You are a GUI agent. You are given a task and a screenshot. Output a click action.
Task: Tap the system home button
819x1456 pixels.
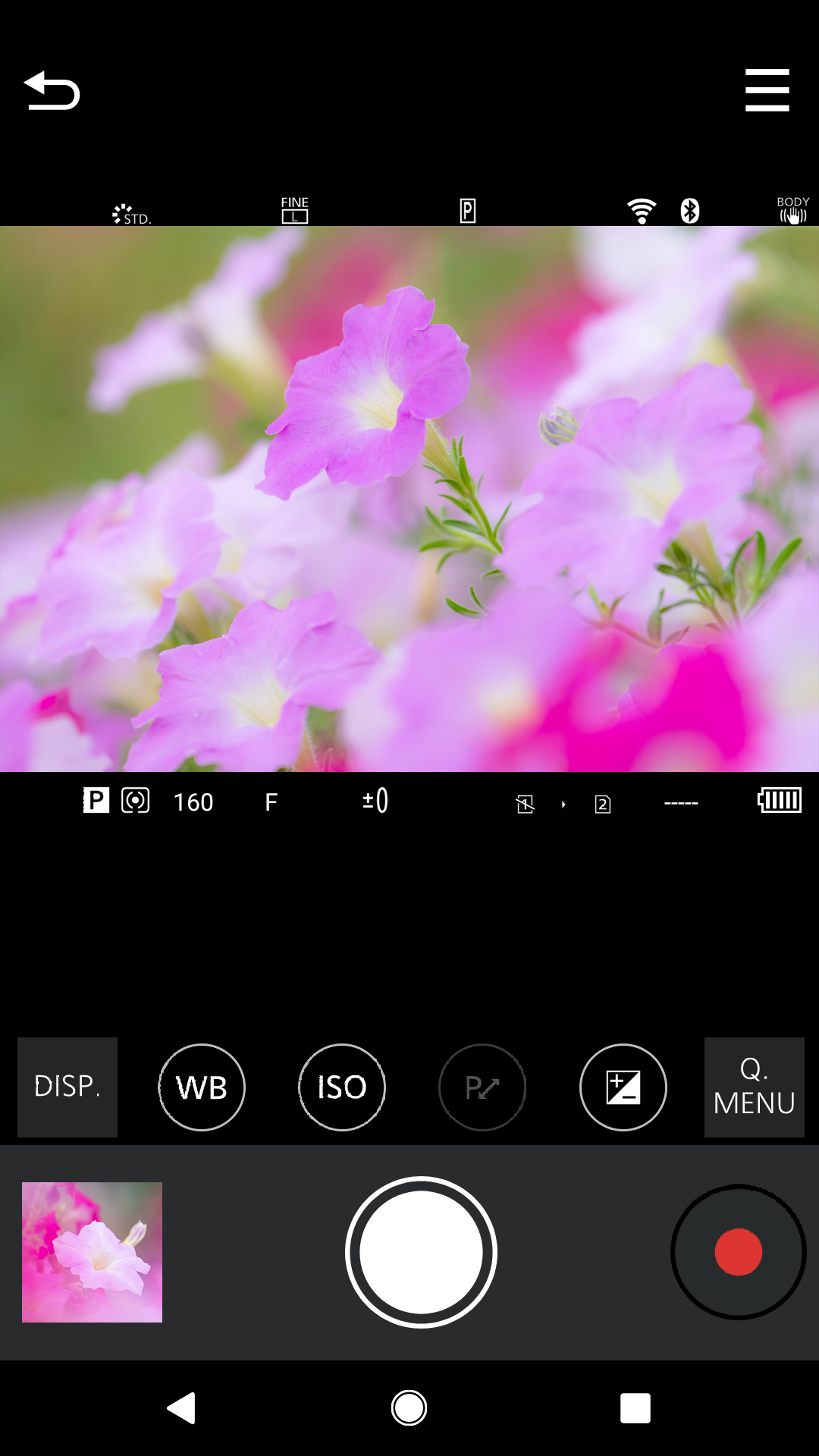click(409, 1408)
